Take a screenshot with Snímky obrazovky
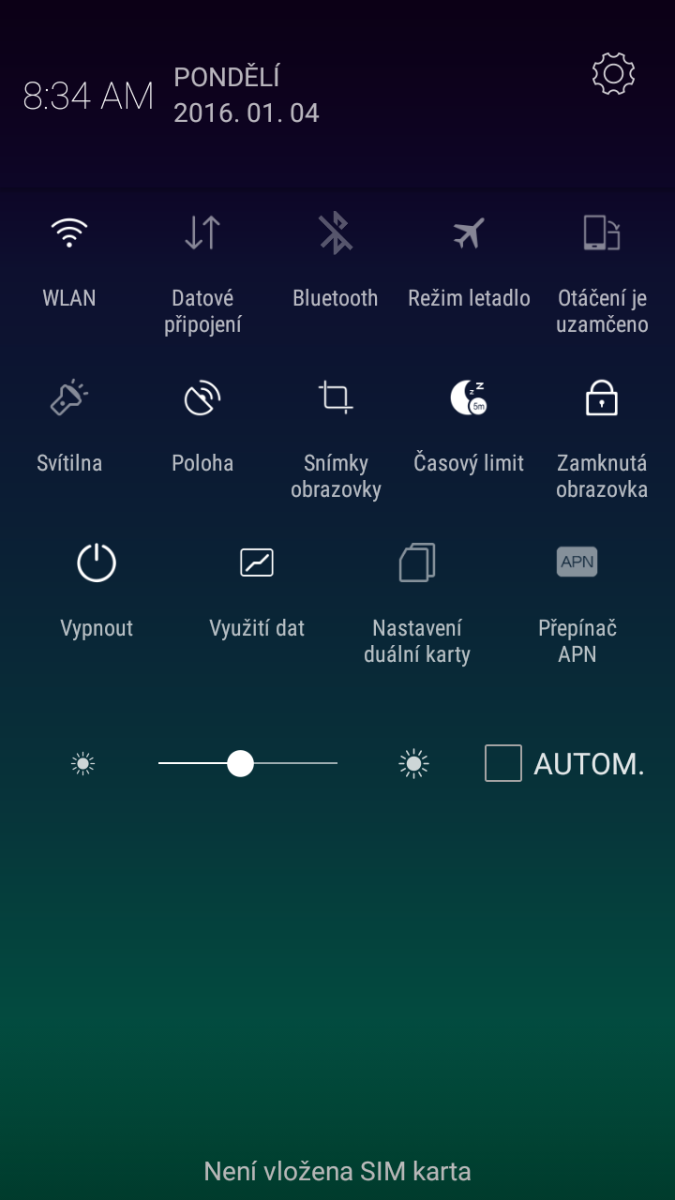 pos(335,399)
